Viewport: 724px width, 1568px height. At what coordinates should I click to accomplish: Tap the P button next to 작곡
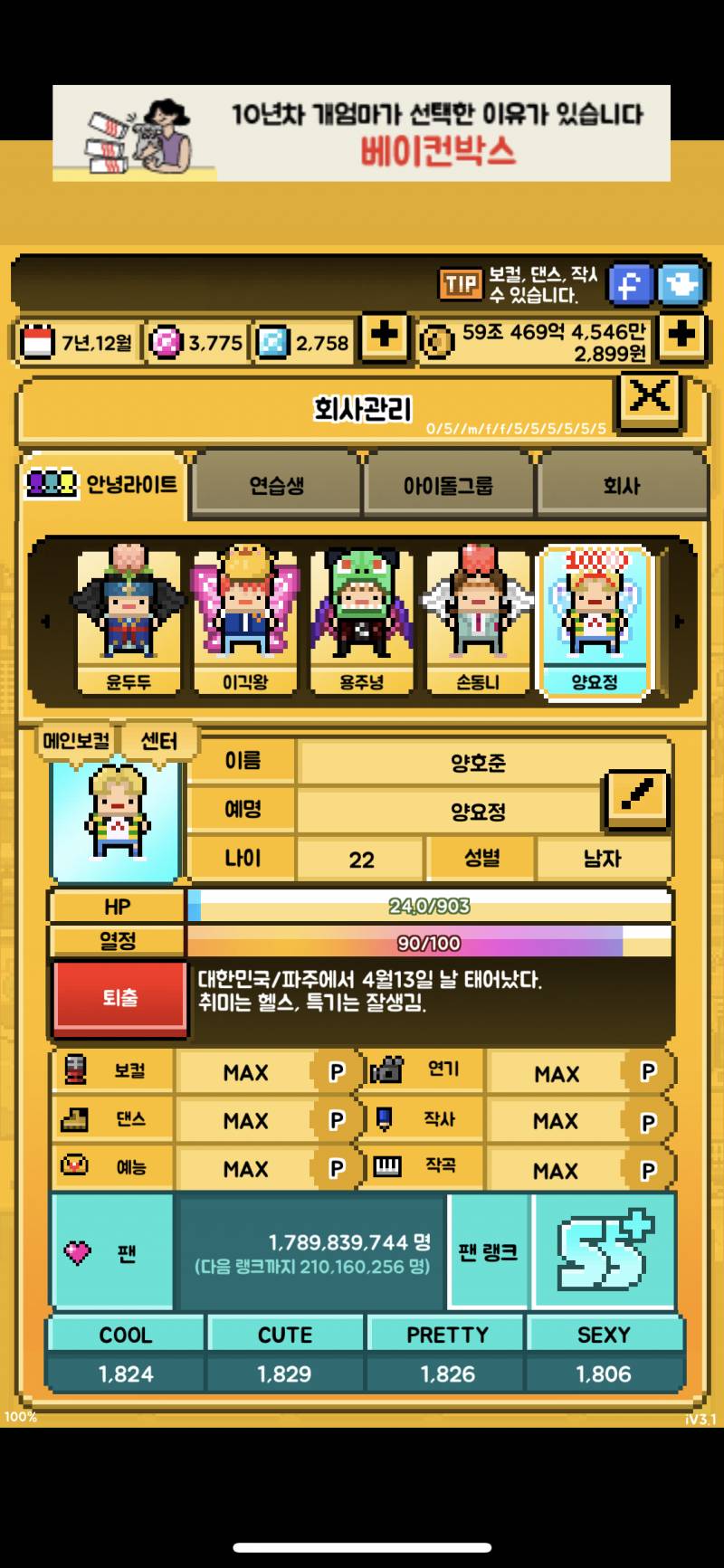(x=648, y=1170)
